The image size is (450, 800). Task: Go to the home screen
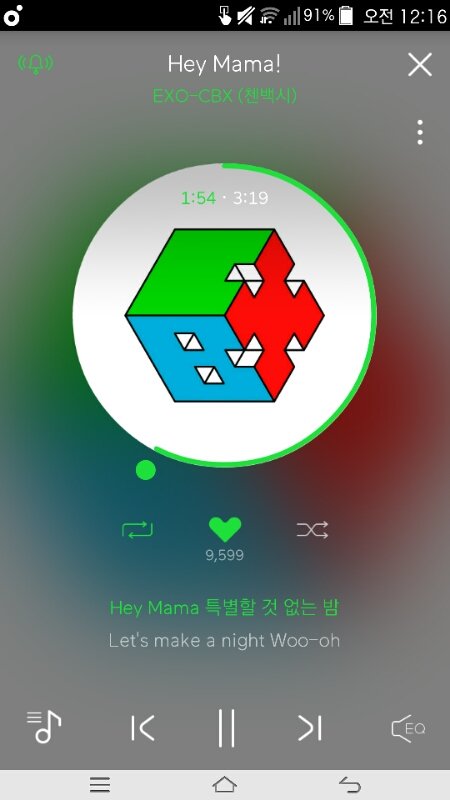coord(225,784)
